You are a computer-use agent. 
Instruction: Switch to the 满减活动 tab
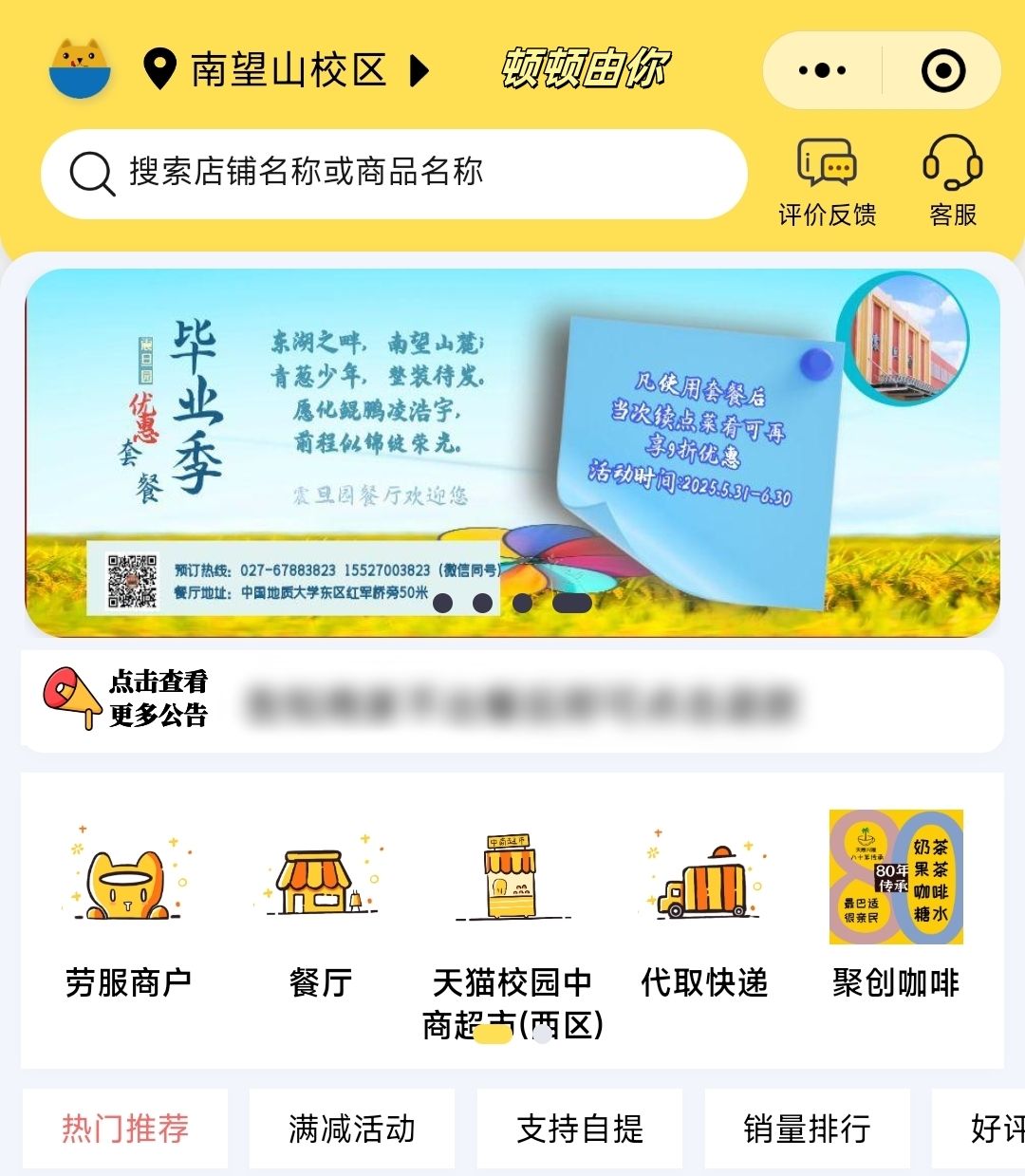click(x=352, y=1129)
